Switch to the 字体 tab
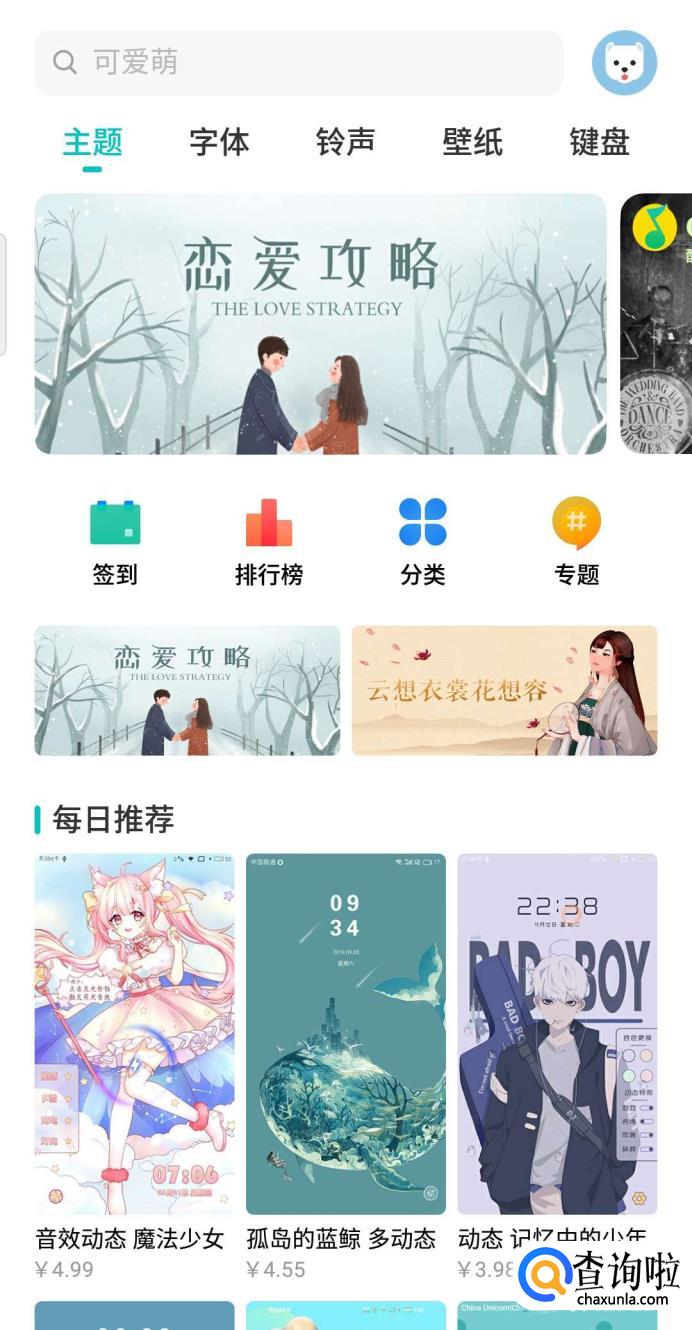The width and height of the screenshot is (692, 1330). 219,142
